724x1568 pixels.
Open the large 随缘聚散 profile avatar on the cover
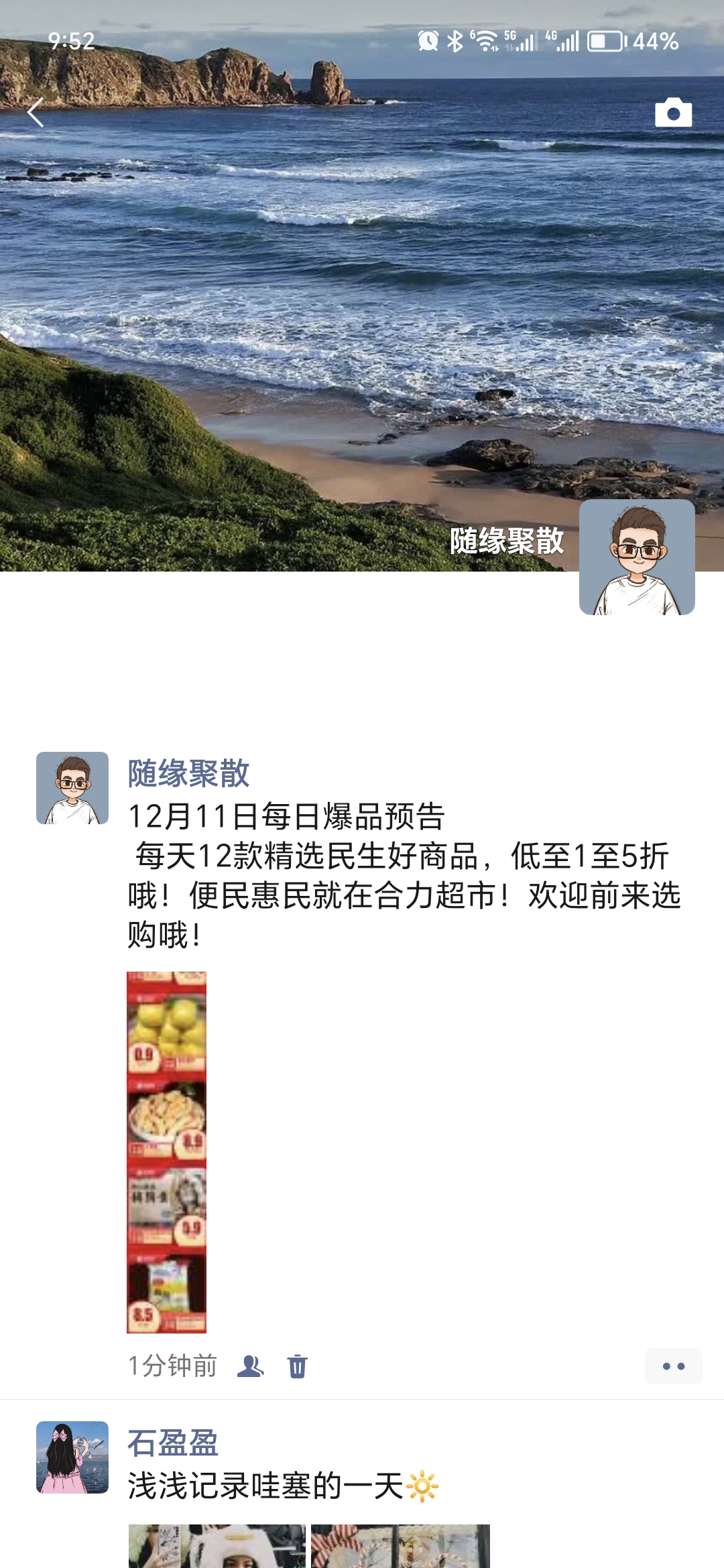point(637,557)
